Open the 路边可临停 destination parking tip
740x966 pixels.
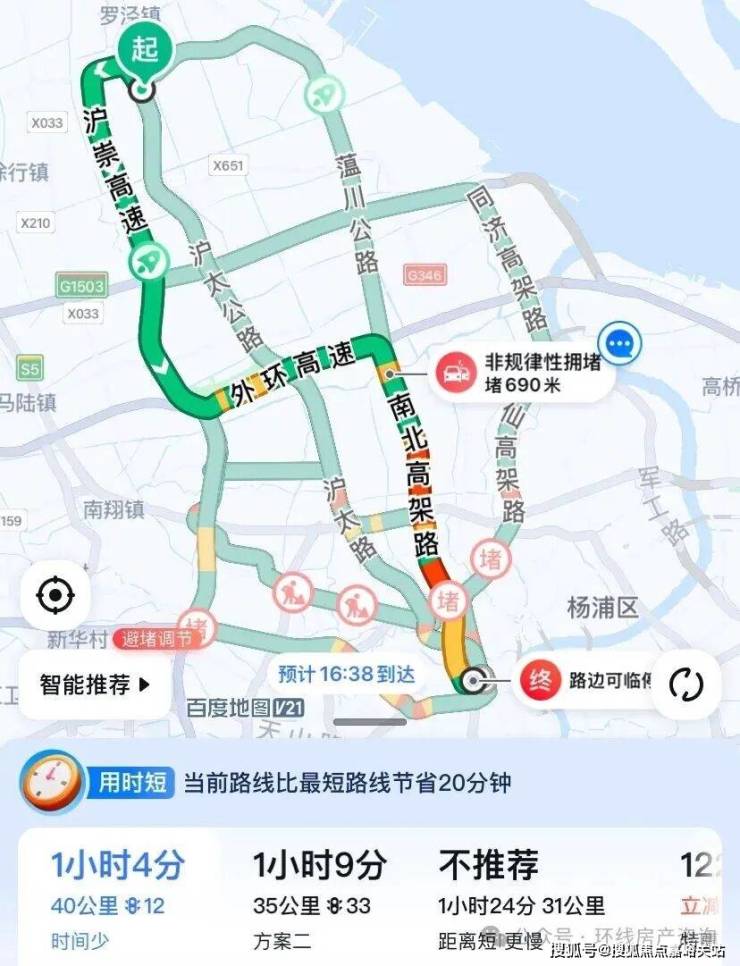590,682
